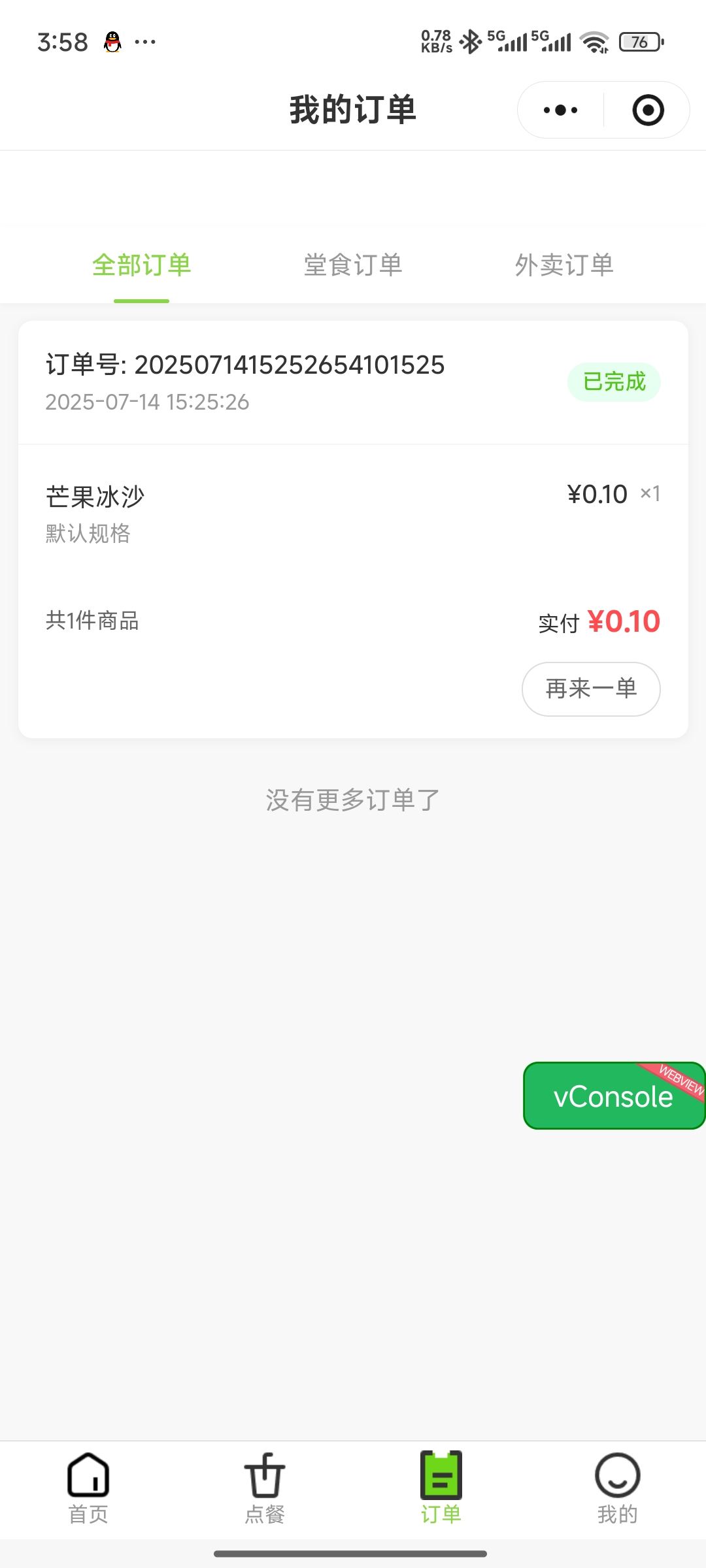
Task: Tap the ×1 quantity indicator for 芒果冰沙
Action: coord(651,494)
